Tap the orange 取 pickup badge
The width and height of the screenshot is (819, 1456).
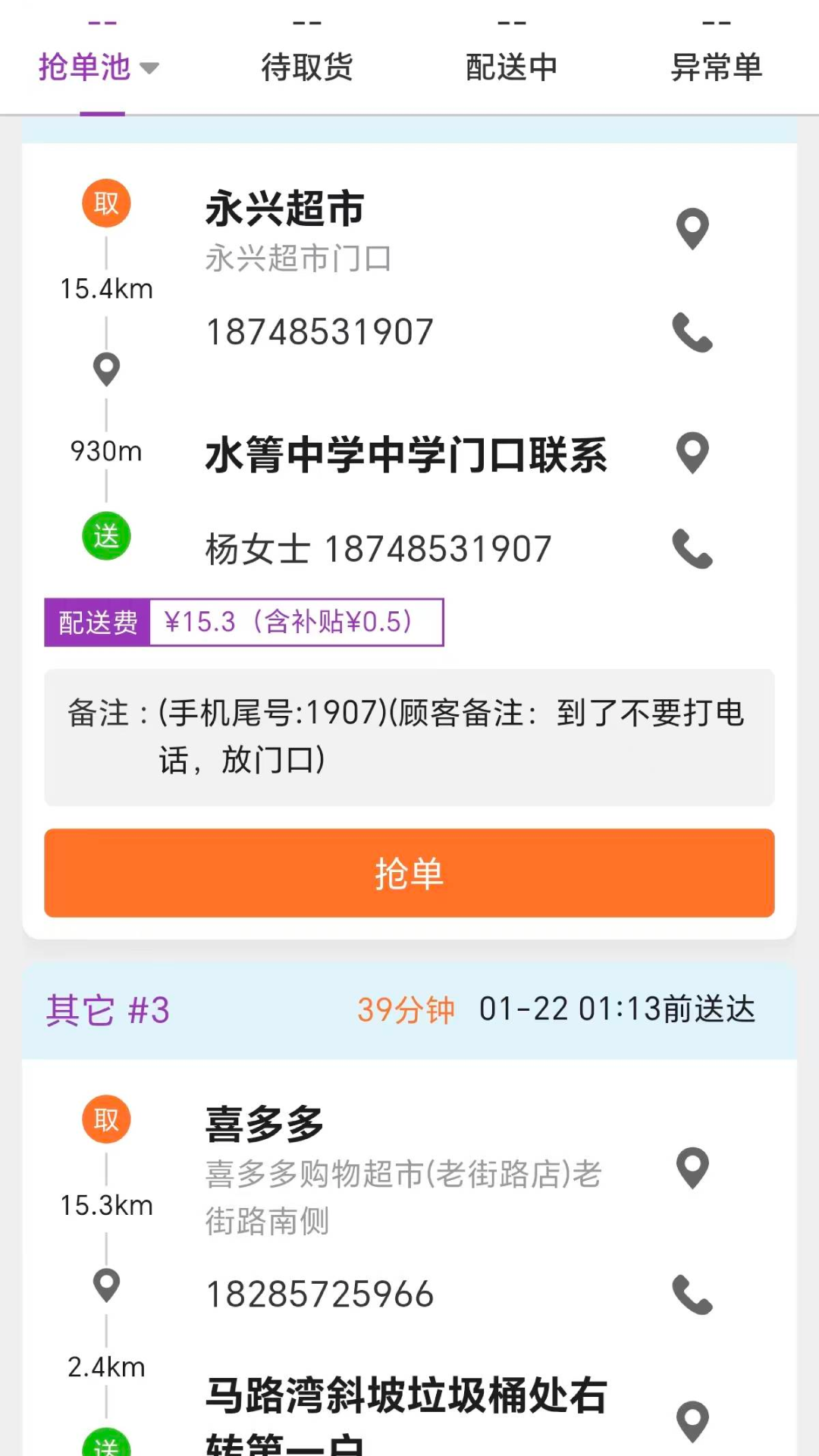click(x=105, y=202)
